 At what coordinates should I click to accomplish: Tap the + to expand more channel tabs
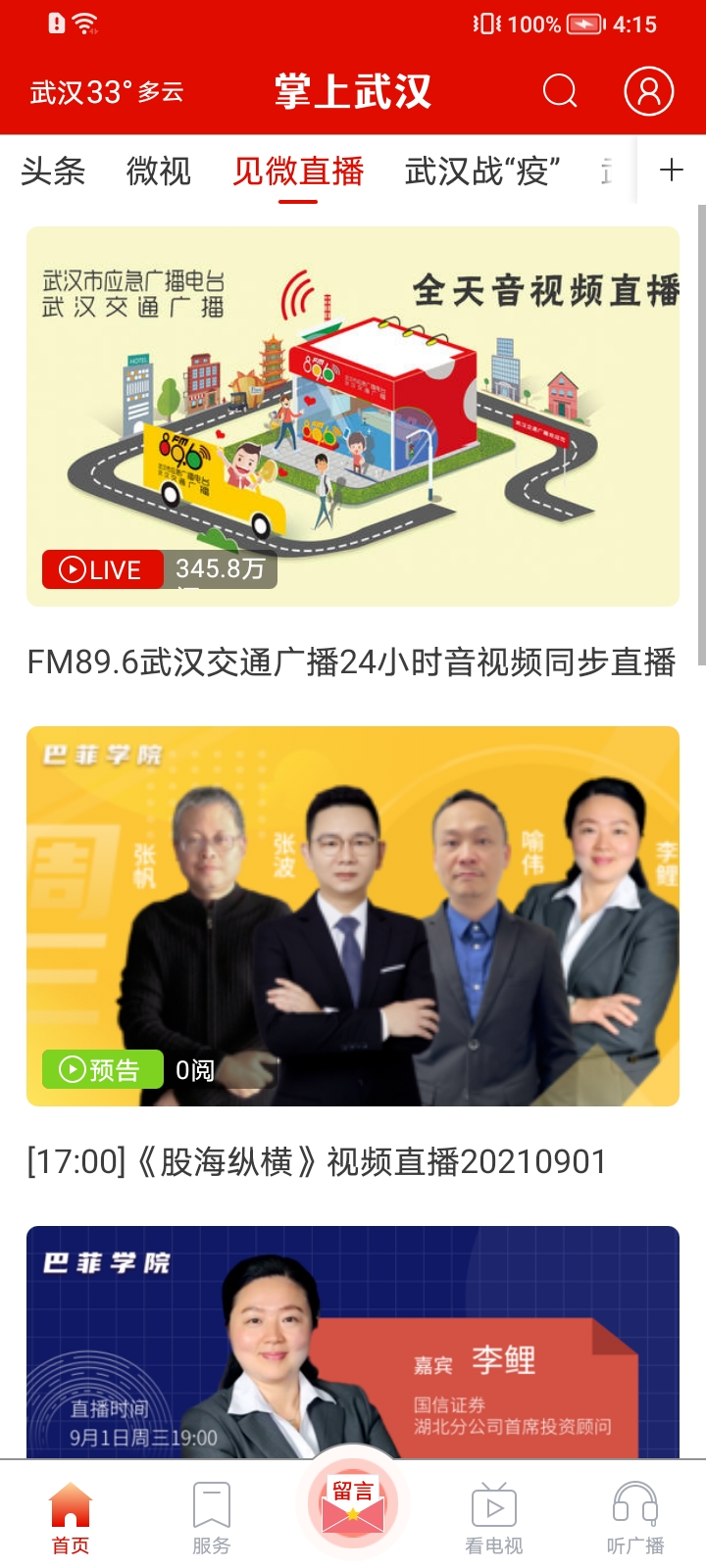(x=673, y=170)
